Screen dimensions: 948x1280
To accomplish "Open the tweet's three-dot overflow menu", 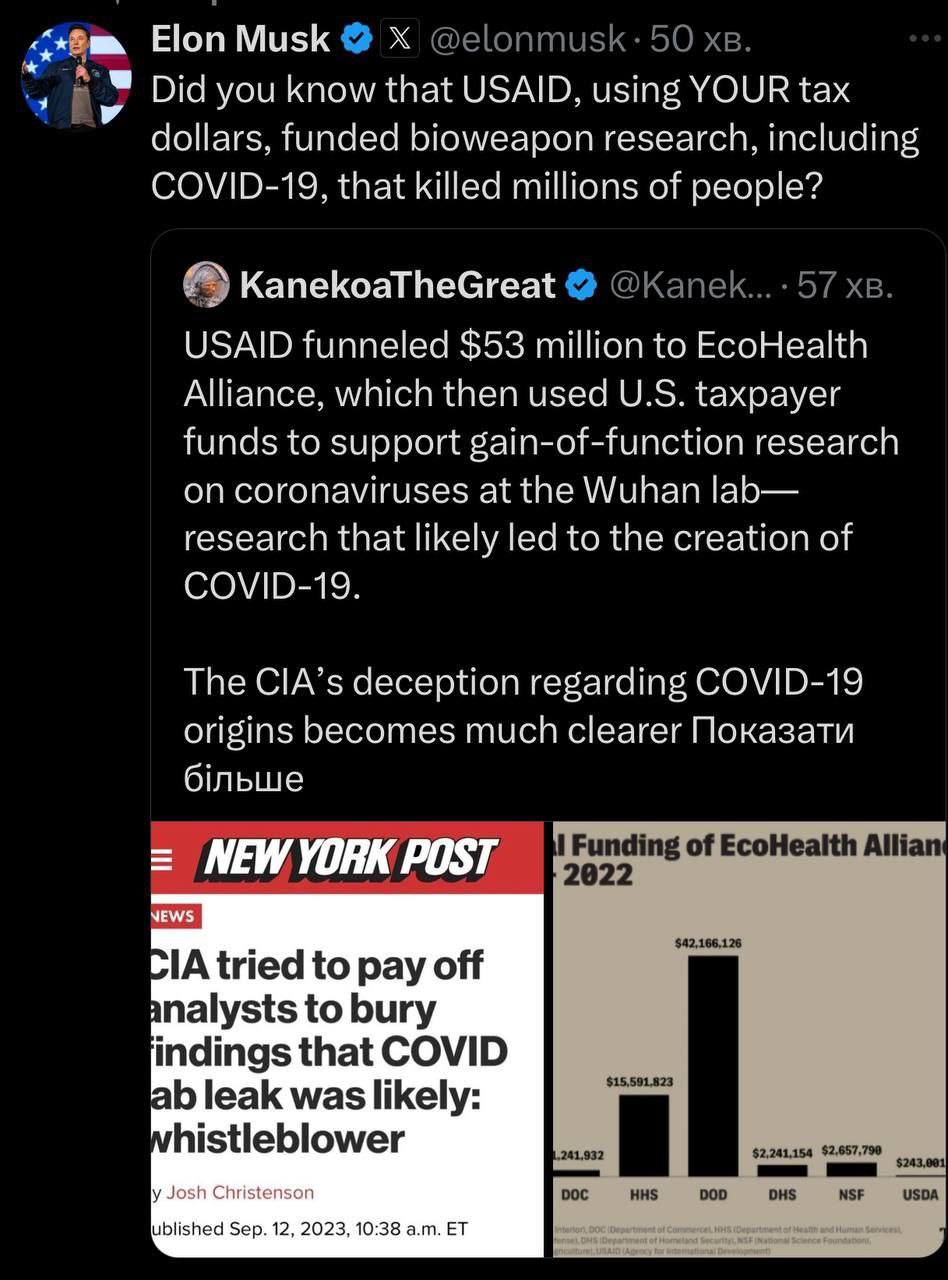I will coord(918,39).
